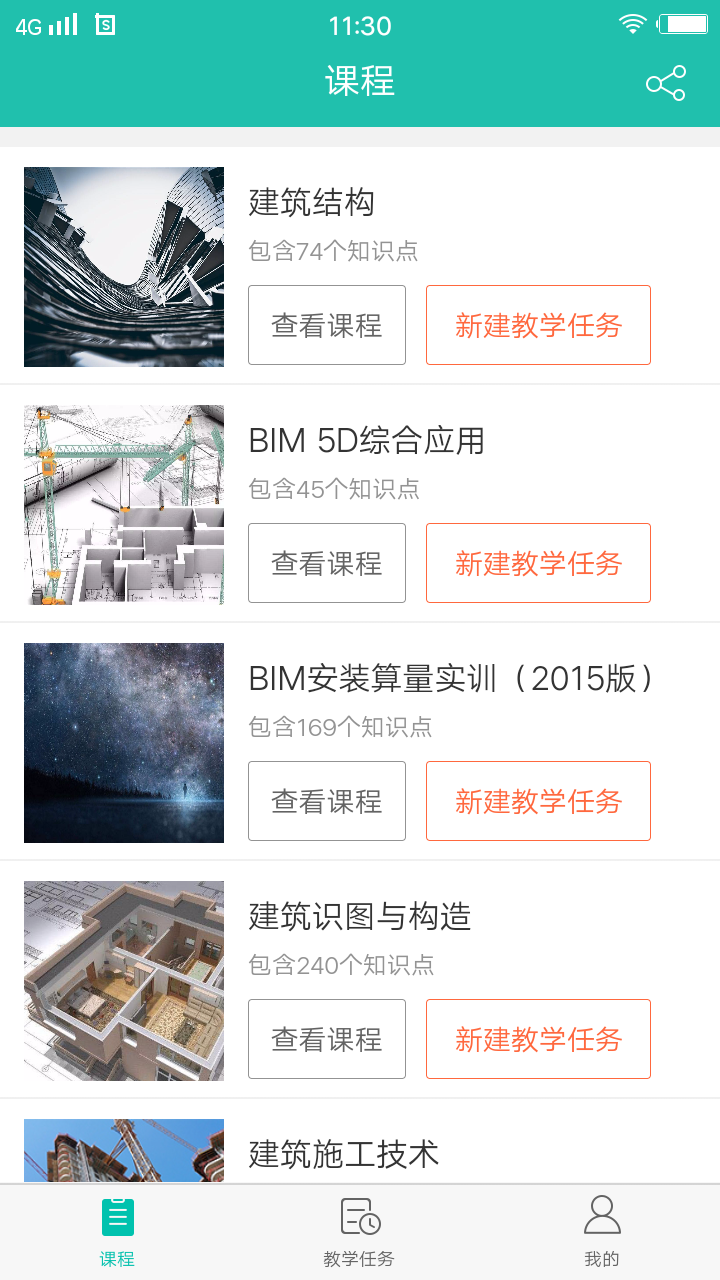The image size is (720, 1280).
Task: Select the 课程 tab
Action: (x=117, y=1232)
